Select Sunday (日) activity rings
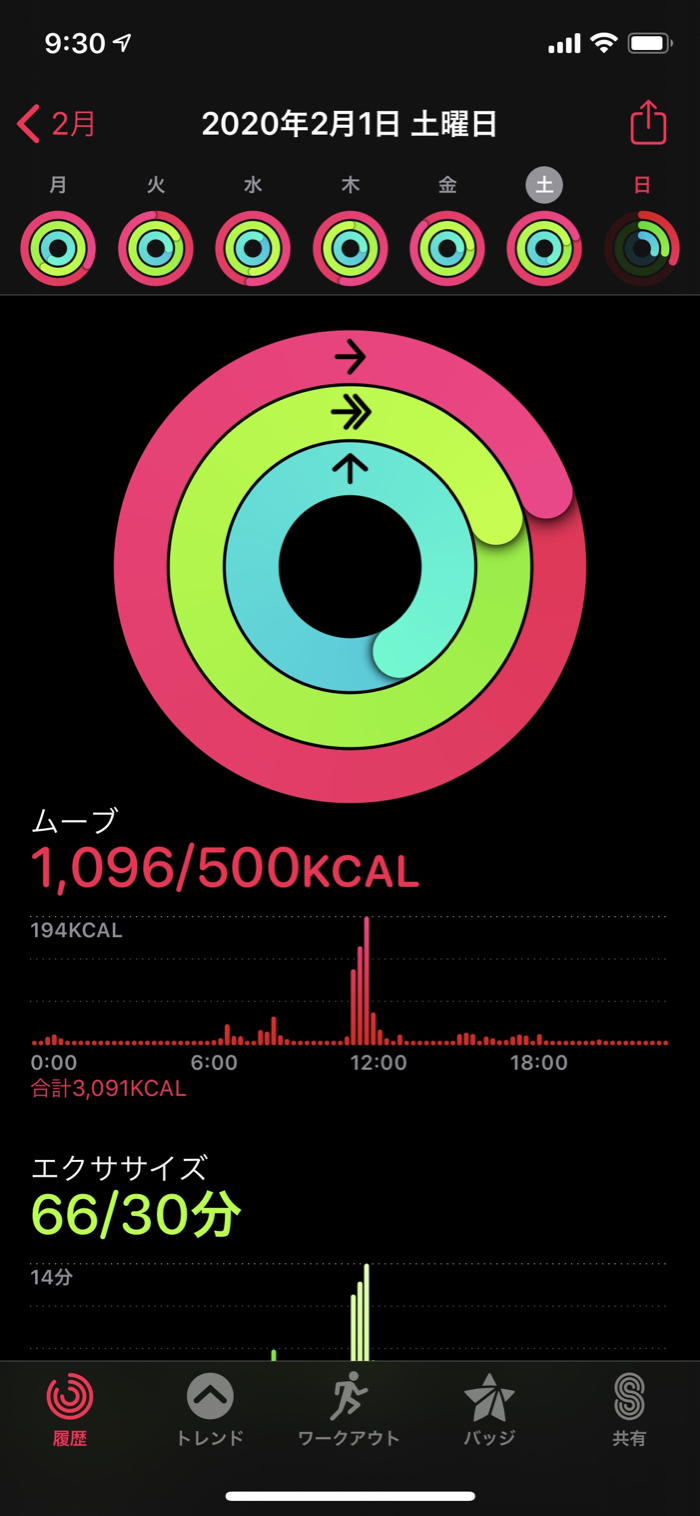This screenshot has height=1516, width=700. (642, 248)
